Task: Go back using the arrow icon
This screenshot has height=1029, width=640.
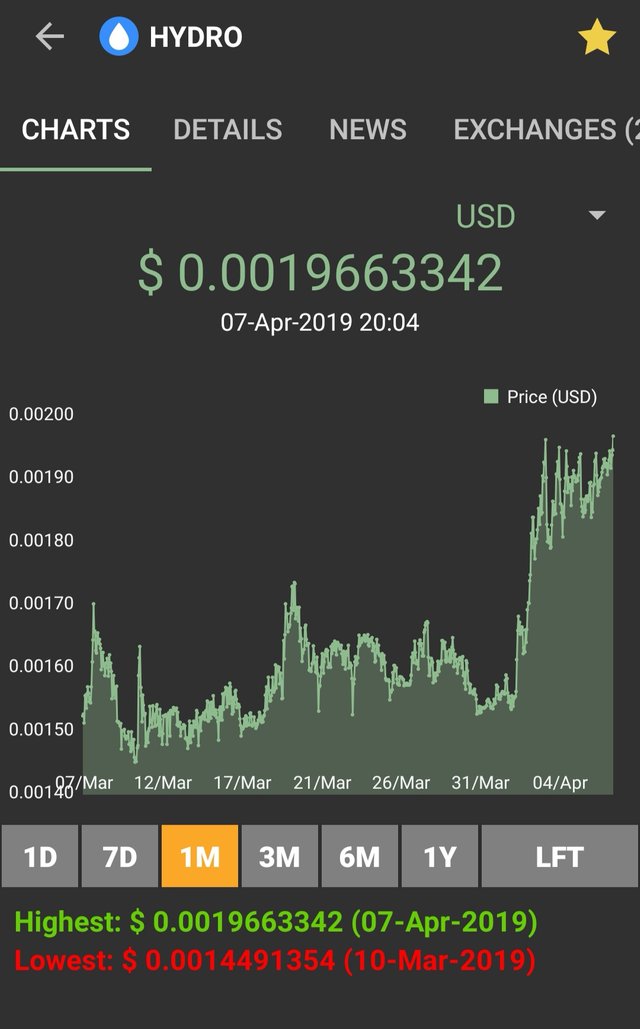Action: tap(50, 37)
